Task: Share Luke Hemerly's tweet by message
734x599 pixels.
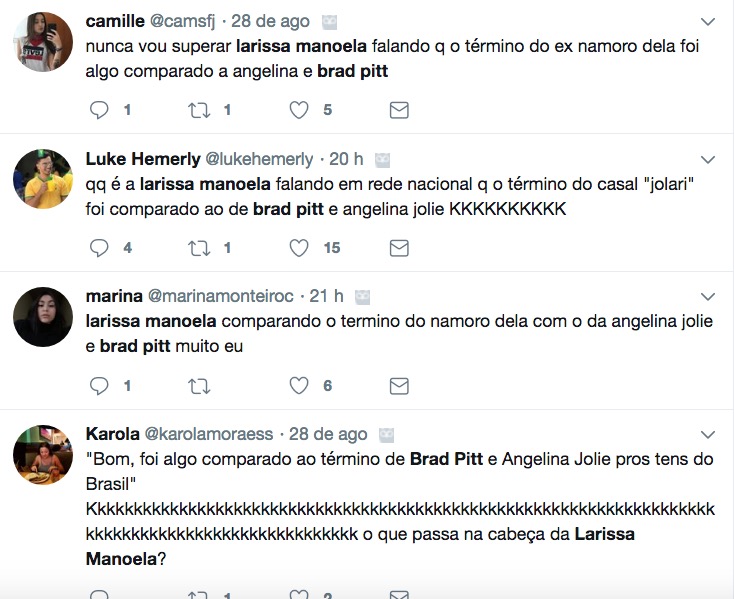Action: click(x=399, y=247)
